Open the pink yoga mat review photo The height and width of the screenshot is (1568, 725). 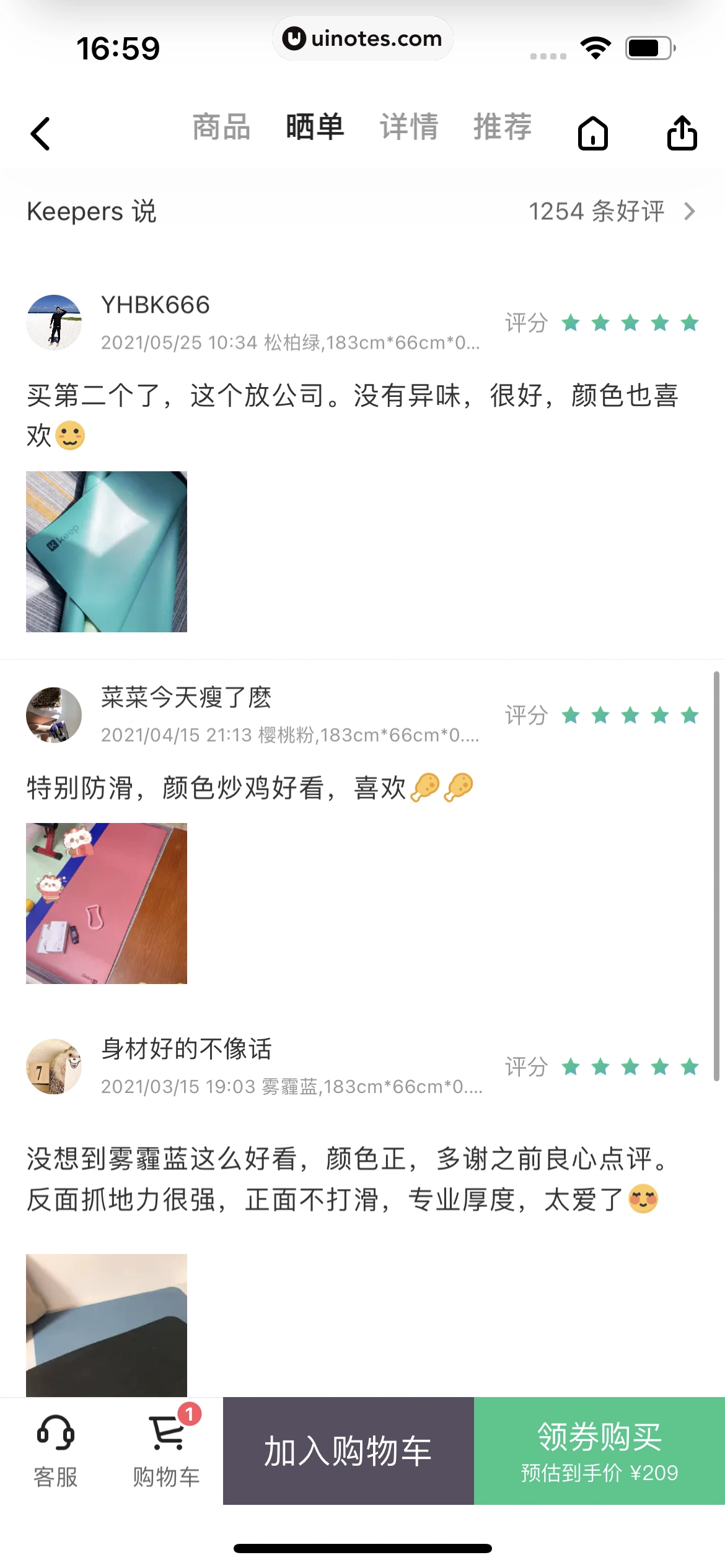[x=106, y=904]
